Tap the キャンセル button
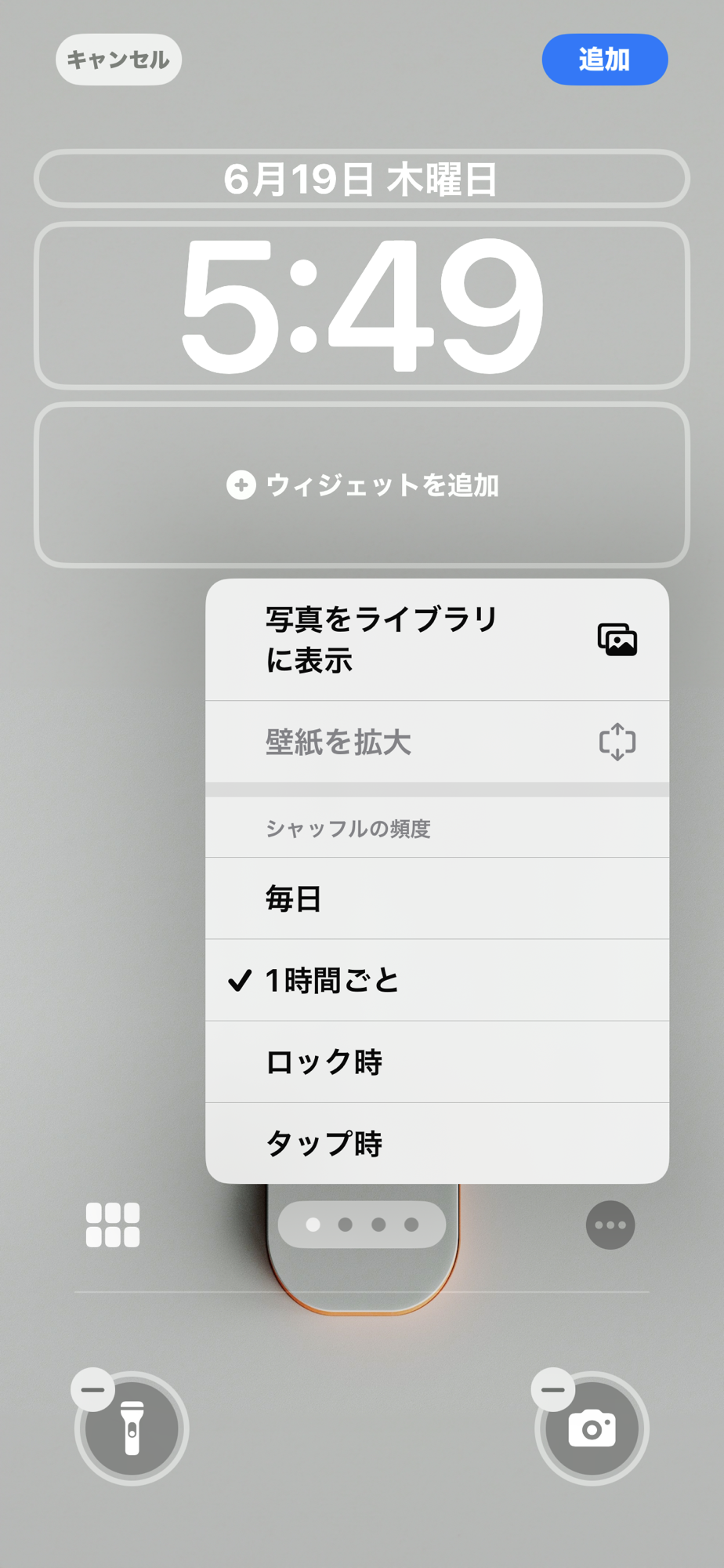This screenshot has width=724, height=1568. pos(118,60)
